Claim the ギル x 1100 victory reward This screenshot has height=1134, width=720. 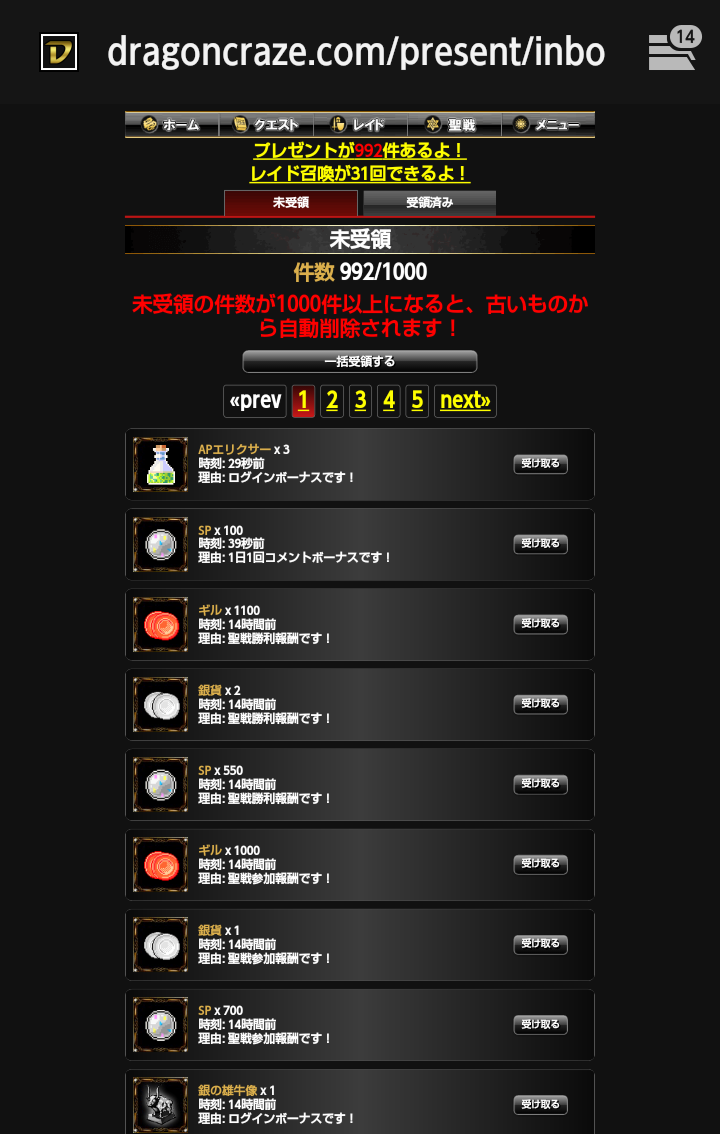pyautogui.click(x=541, y=624)
